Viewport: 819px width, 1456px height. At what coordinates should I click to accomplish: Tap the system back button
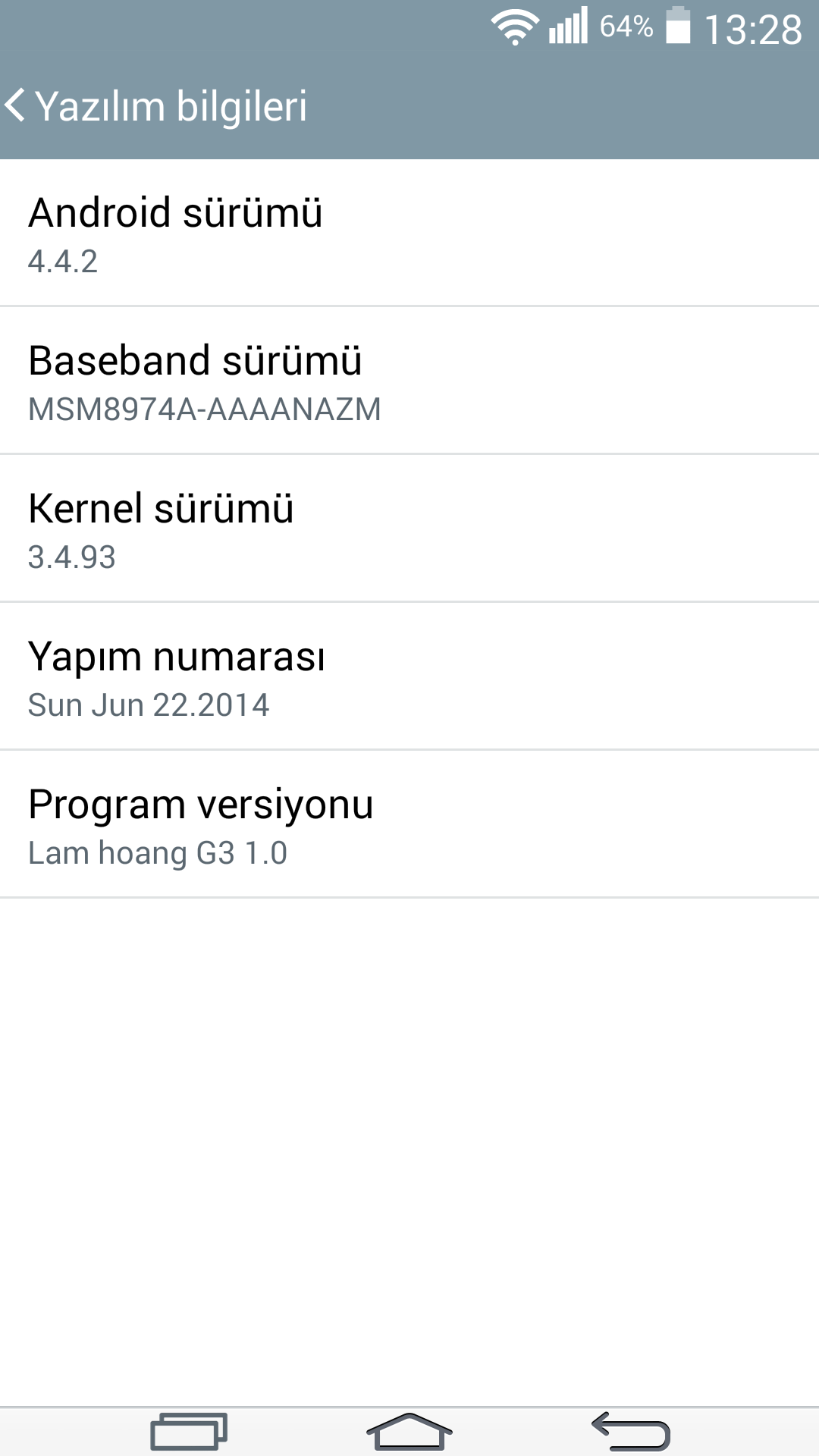[x=630, y=1431]
